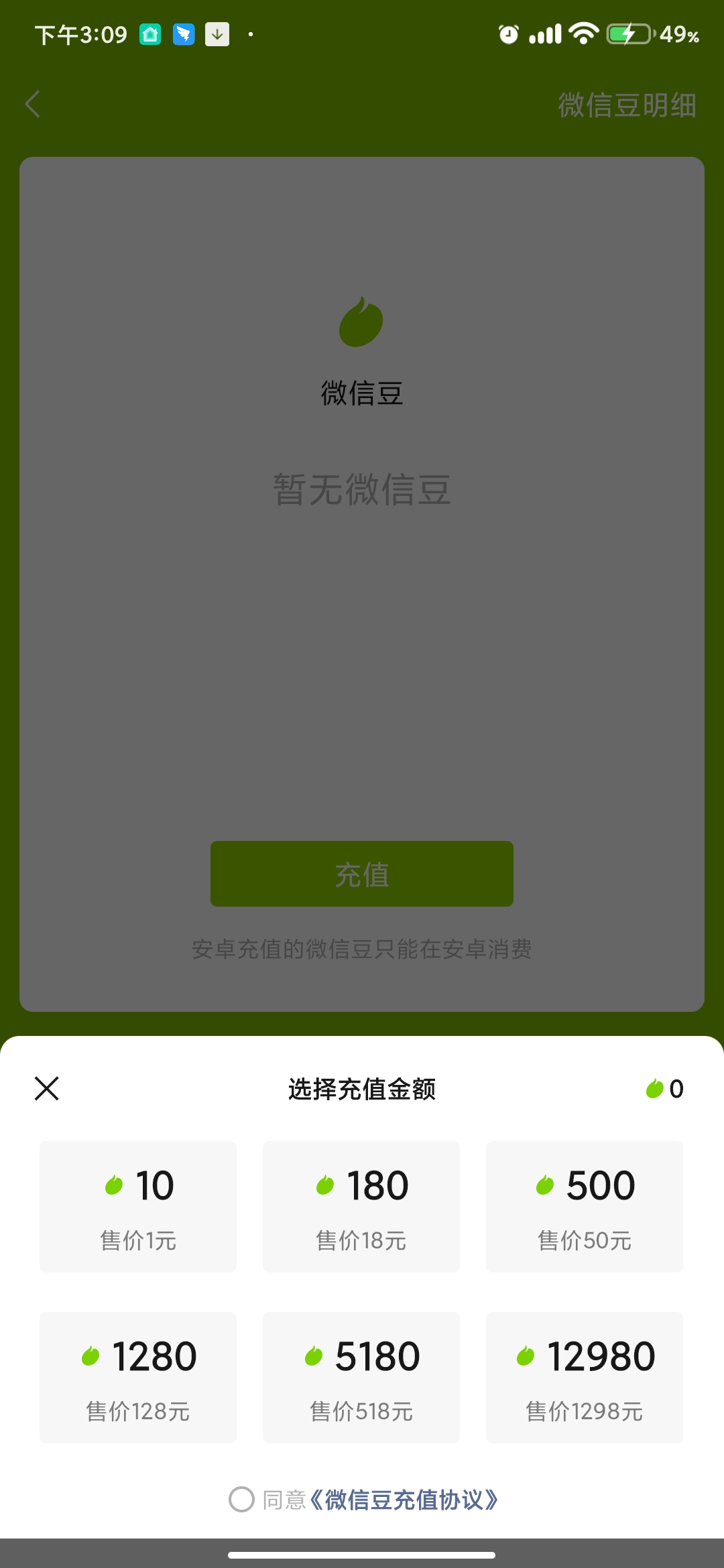The height and width of the screenshot is (1568, 724).
Task: Tick the agree-to-agreement radio circle
Action: 241,1500
